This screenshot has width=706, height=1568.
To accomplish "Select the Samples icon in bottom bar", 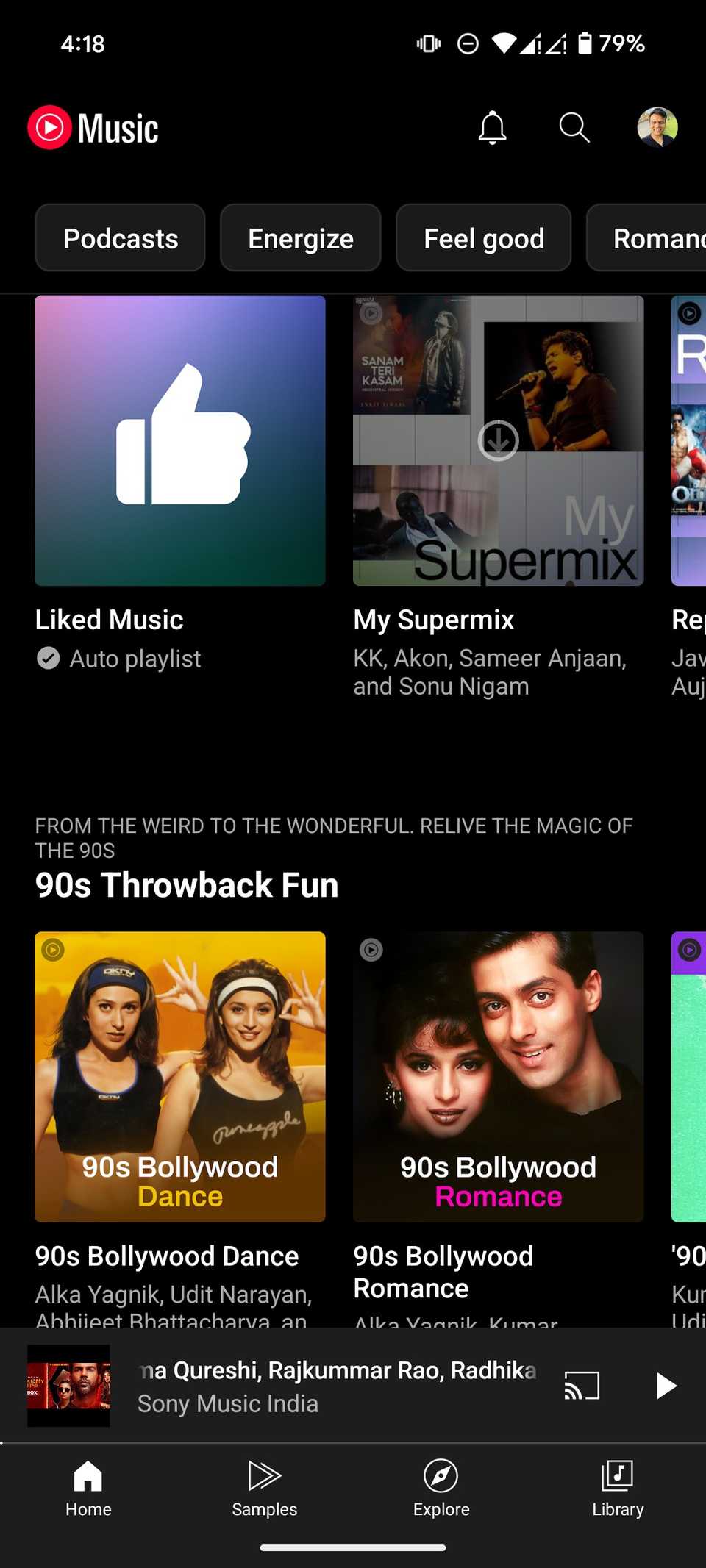I will (264, 1490).
